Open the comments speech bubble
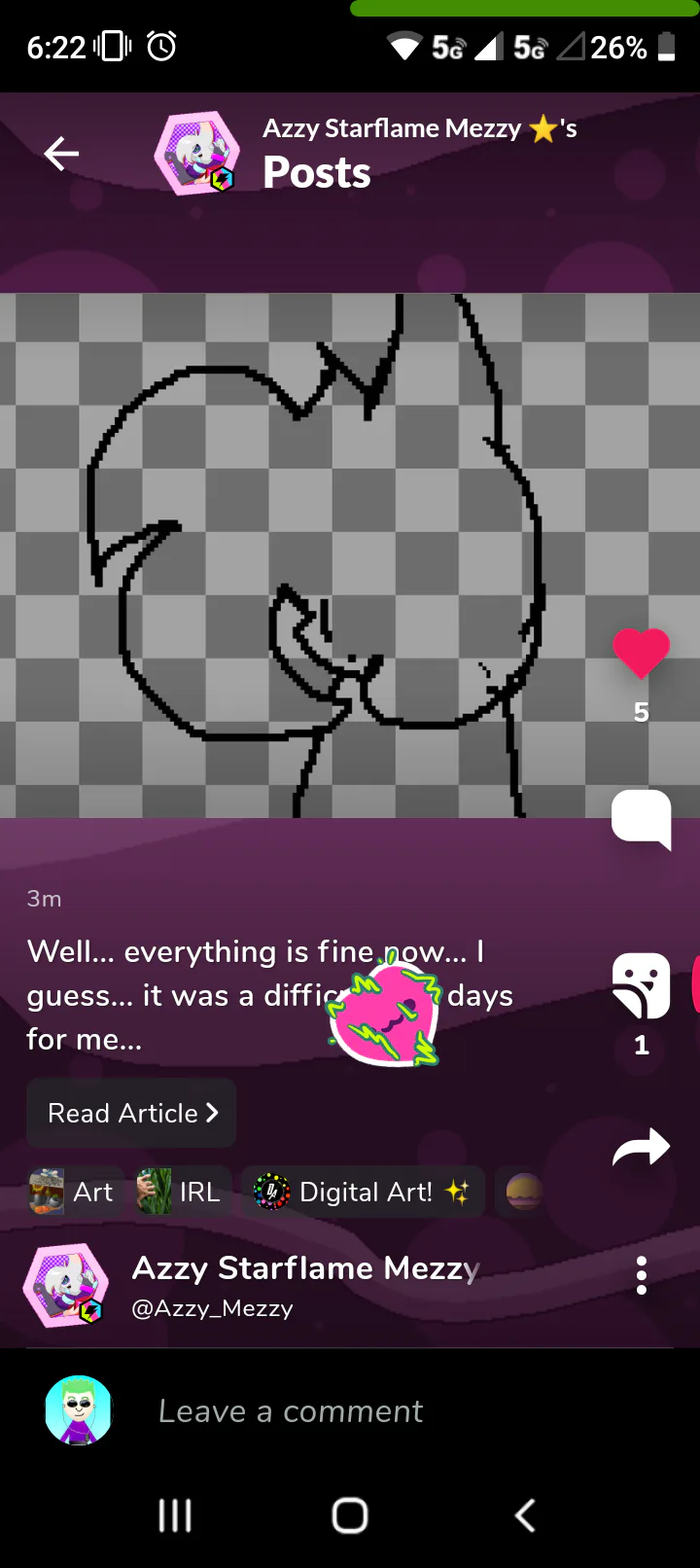Image resolution: width=700 pixels, height=1568 pixels. (x=641, y=818)
